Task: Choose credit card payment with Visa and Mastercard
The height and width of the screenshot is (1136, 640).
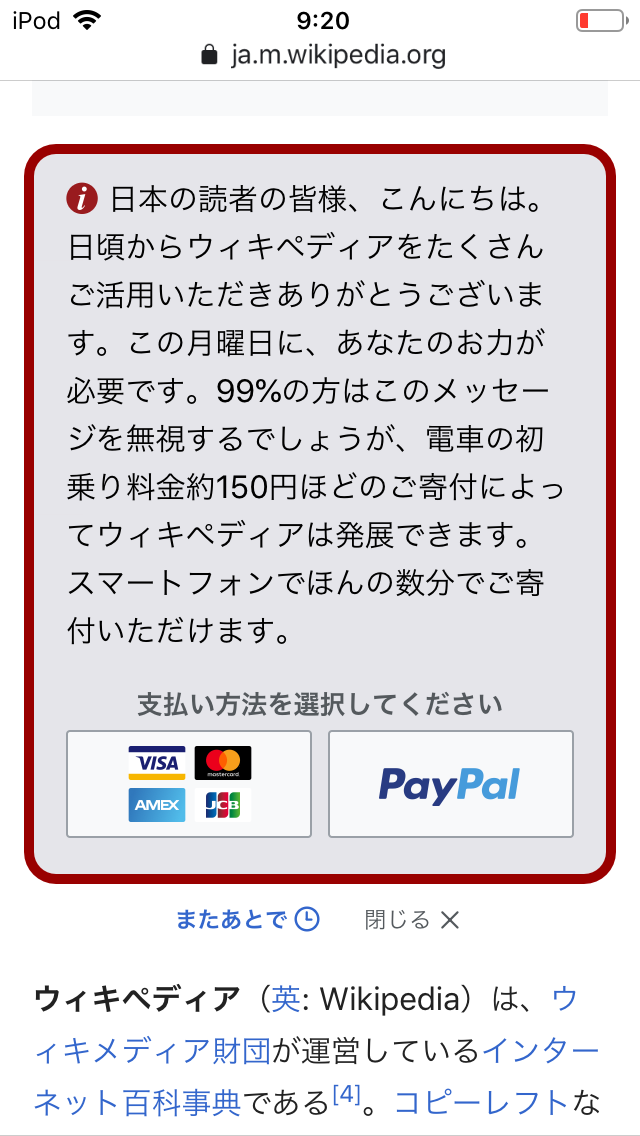Action: tap(189, 783)
